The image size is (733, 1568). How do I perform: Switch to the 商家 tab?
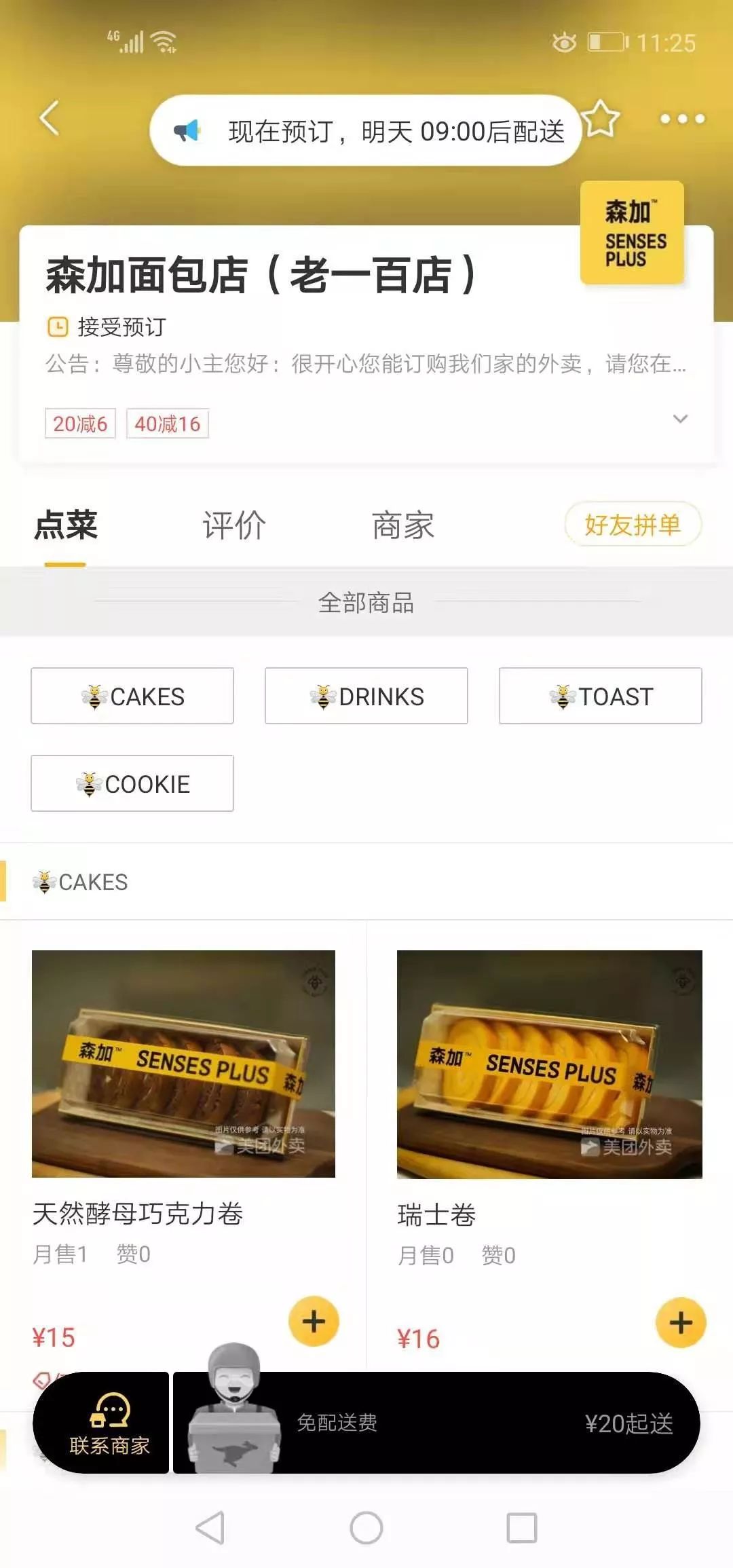coord(403,525)
